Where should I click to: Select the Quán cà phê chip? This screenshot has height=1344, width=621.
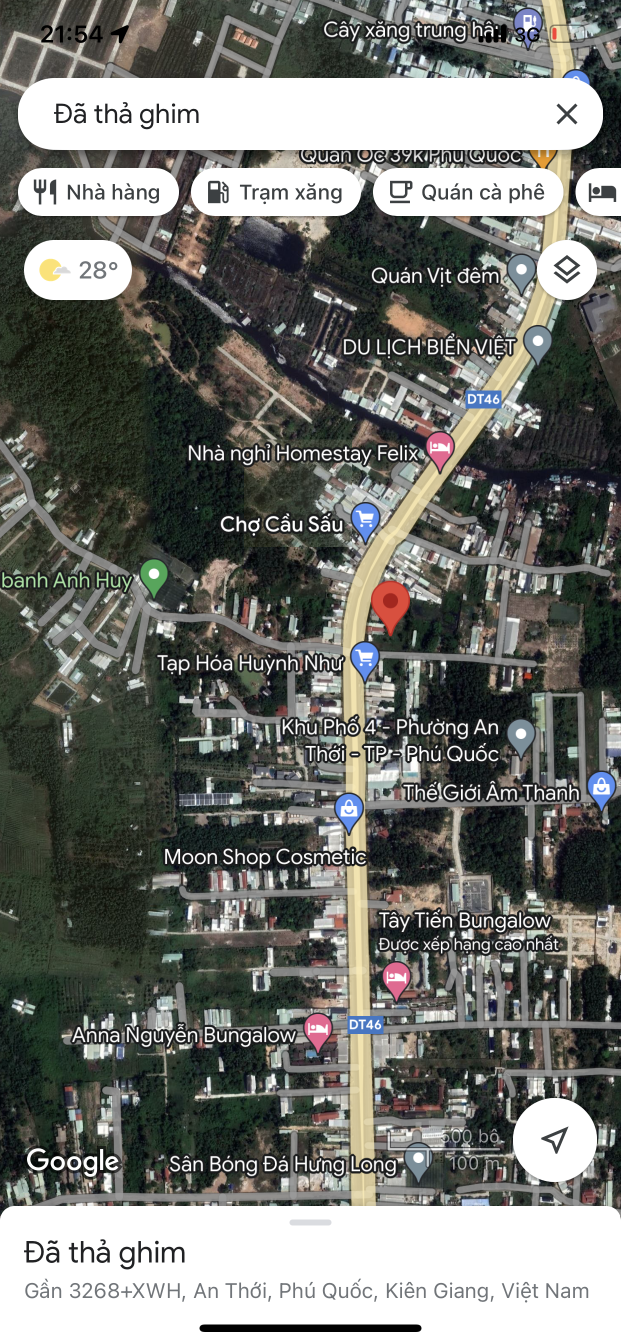(x=466, y=192)
